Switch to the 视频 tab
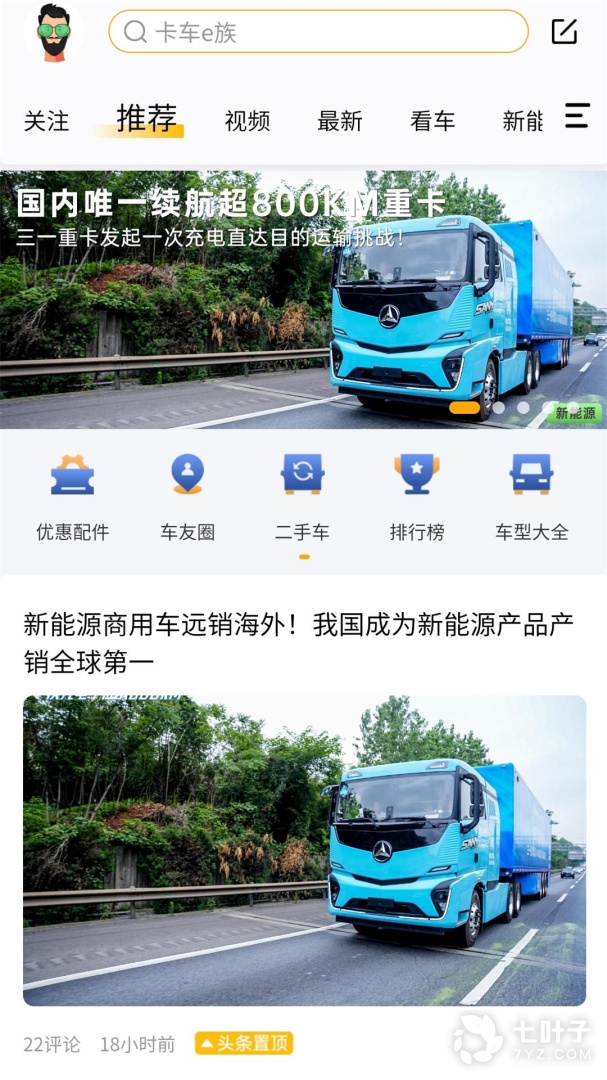 pyautogui.click(x=247, y=121)
